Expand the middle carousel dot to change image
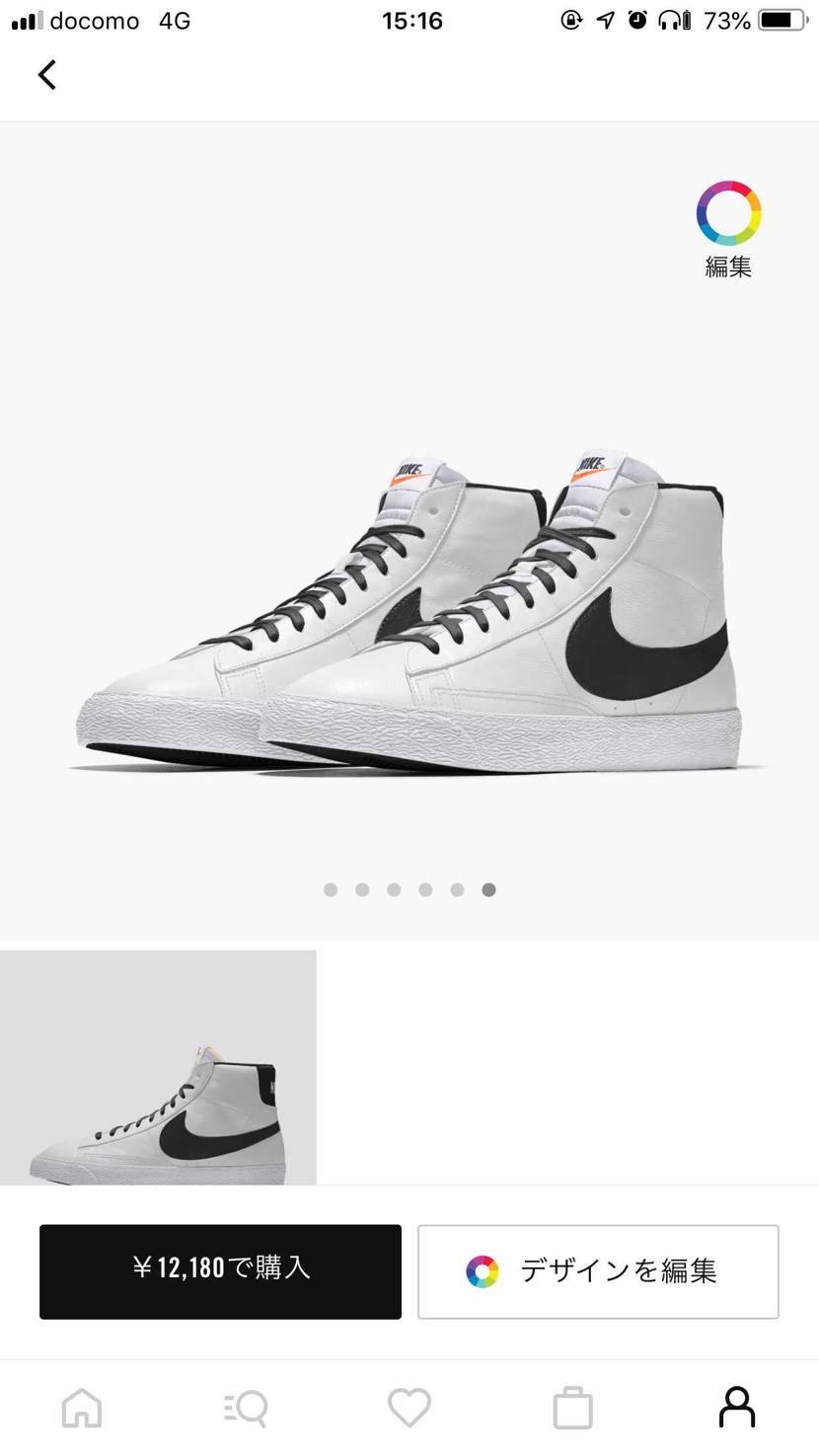Screen dimensions: 819x1456 (425, 888)
